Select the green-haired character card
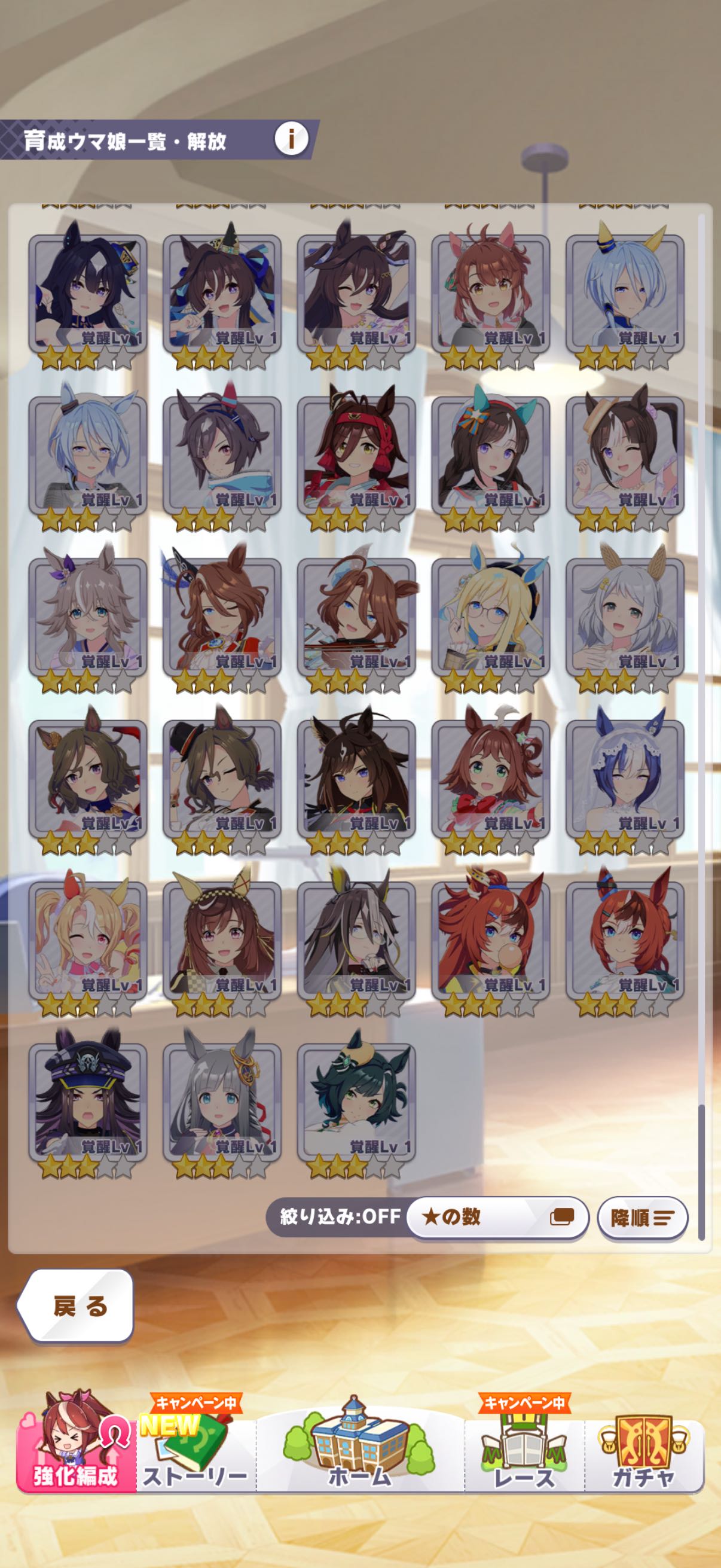721x1568 pixels. point(356,1097)
